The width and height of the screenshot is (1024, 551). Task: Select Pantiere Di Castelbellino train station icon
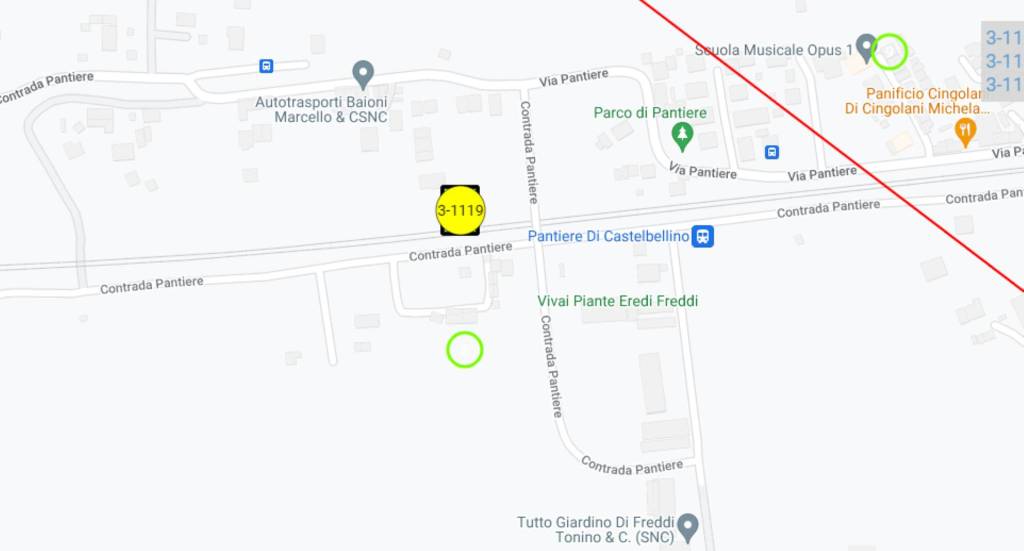pyautogui.click(x=703, y=237)
